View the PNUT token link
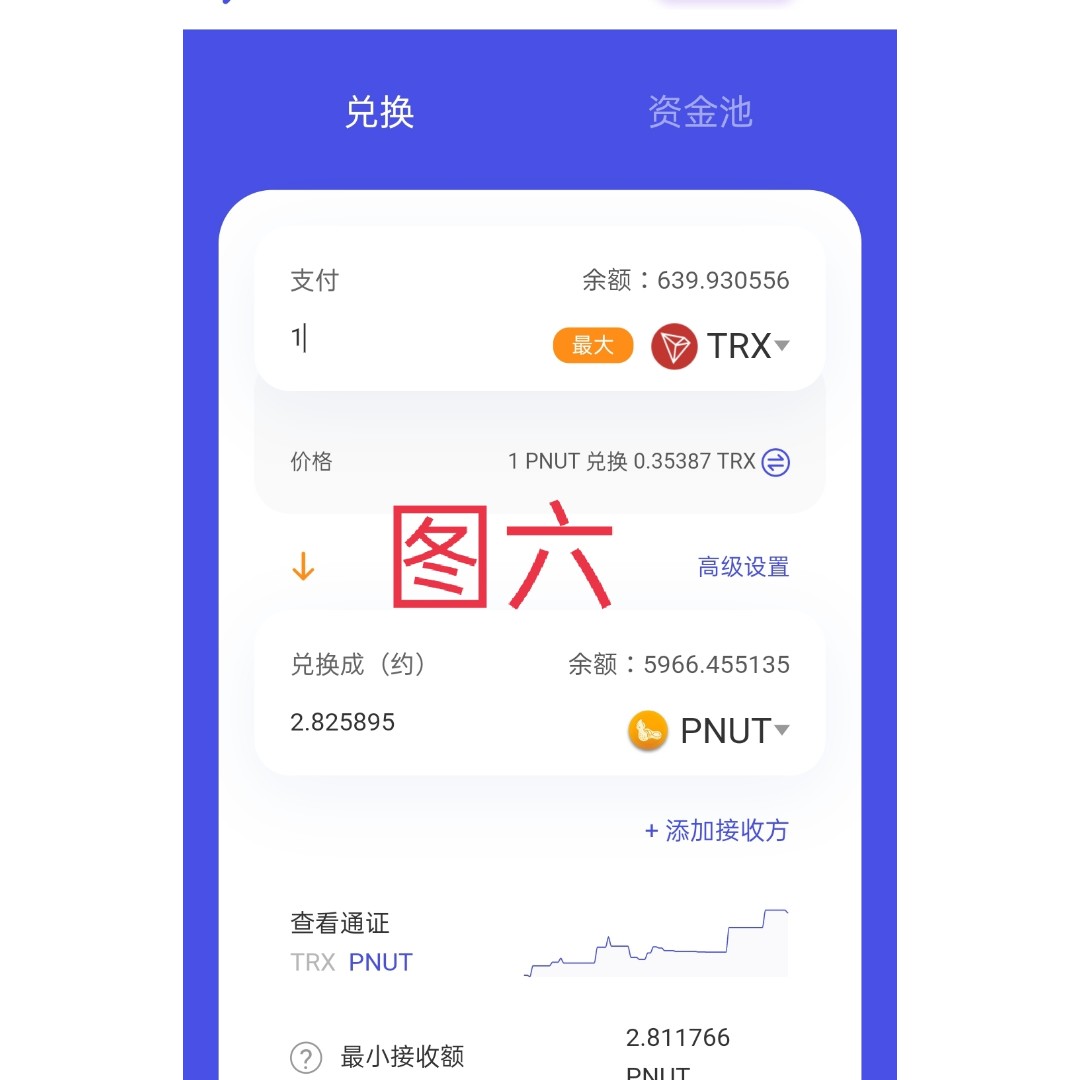1080x1080 pixels. [x=380, y=962]
